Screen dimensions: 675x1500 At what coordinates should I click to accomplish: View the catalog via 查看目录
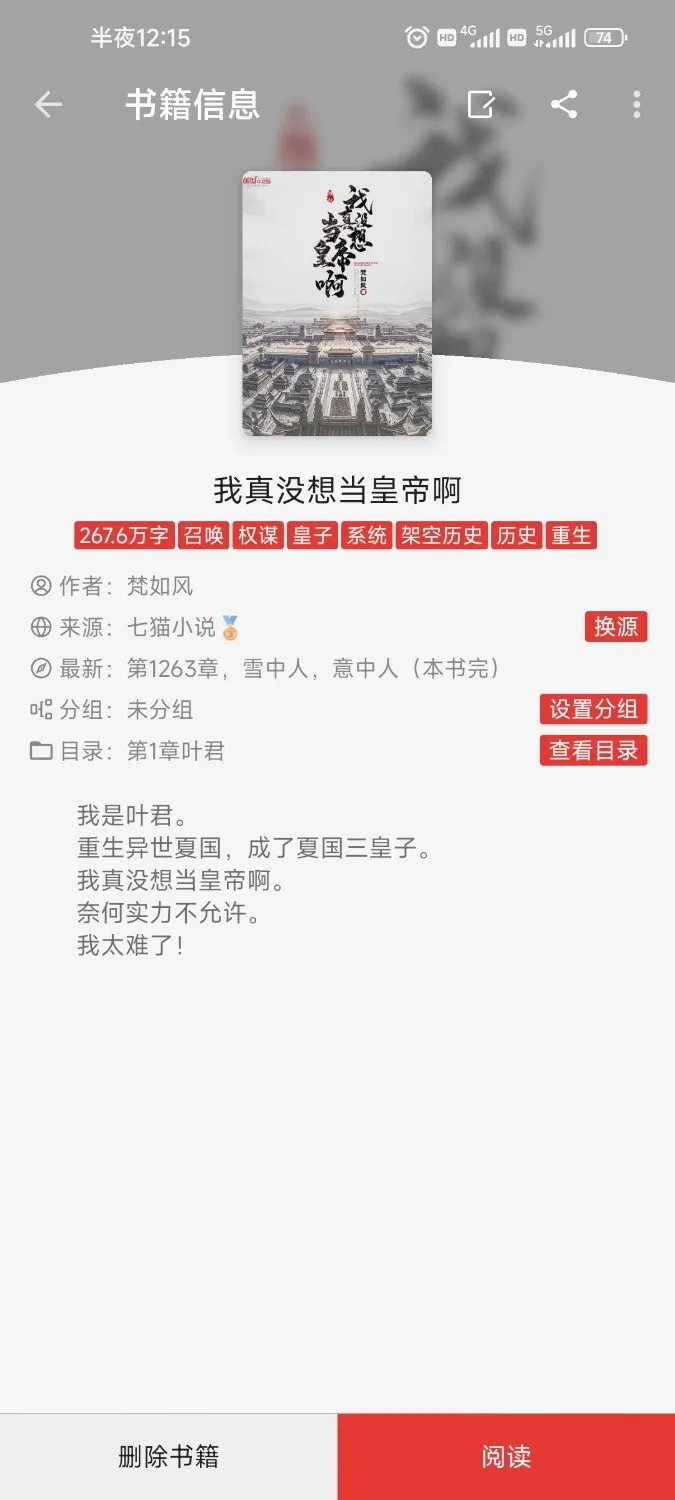[x=593, y=751]
